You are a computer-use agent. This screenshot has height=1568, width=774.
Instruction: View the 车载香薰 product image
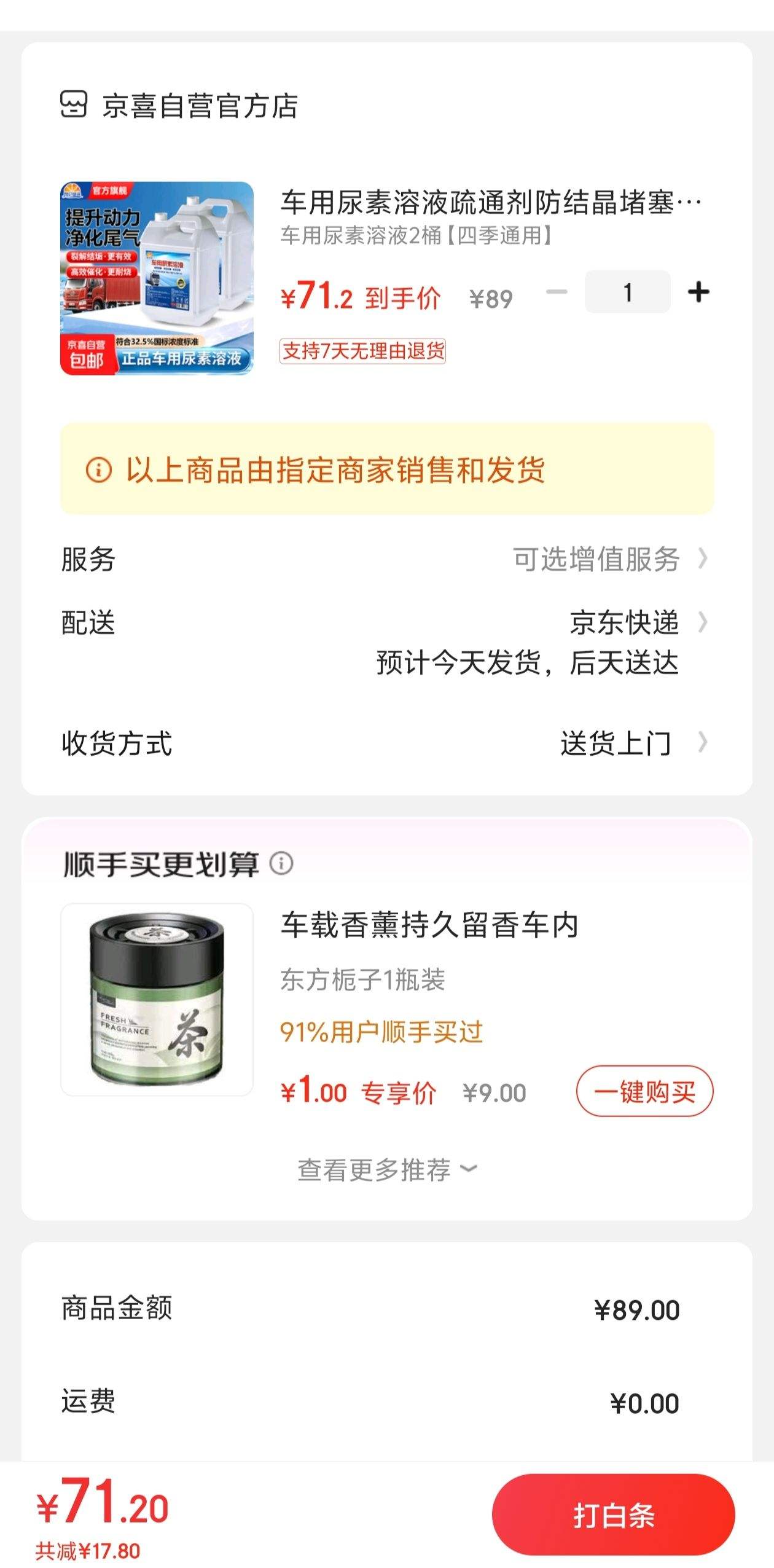pos(157,999)
